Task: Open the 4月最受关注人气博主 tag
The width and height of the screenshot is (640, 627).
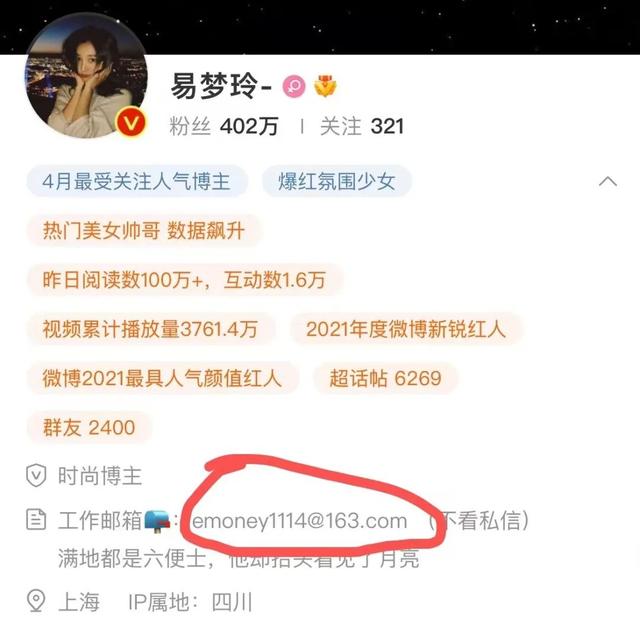Action: click(137, 182)
